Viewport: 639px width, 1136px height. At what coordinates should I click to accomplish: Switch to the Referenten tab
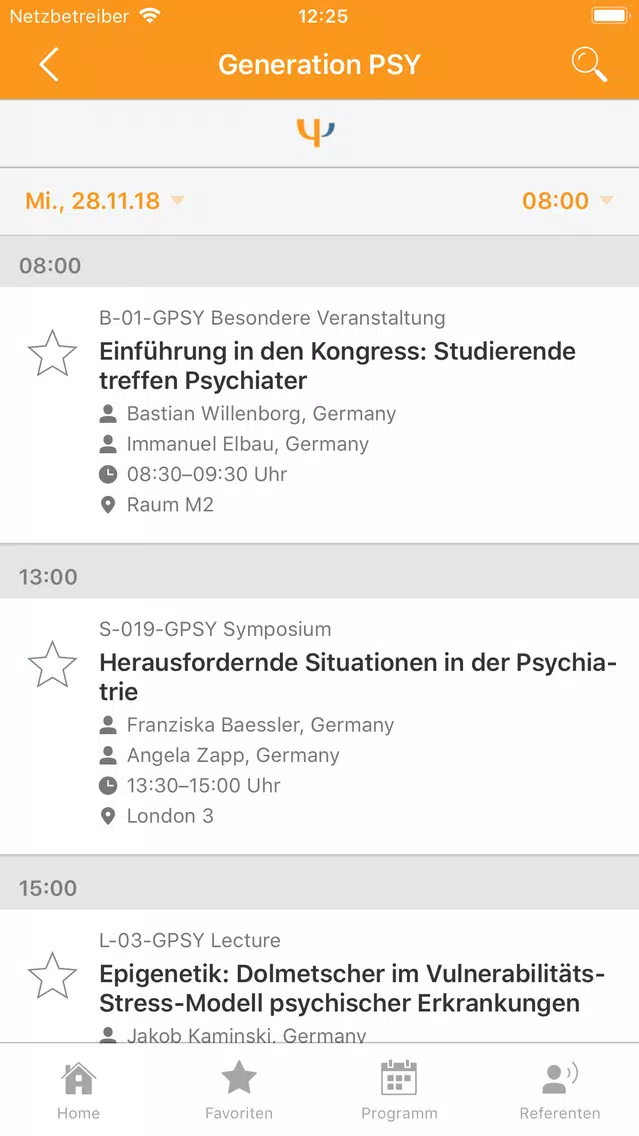point(560,1090)
